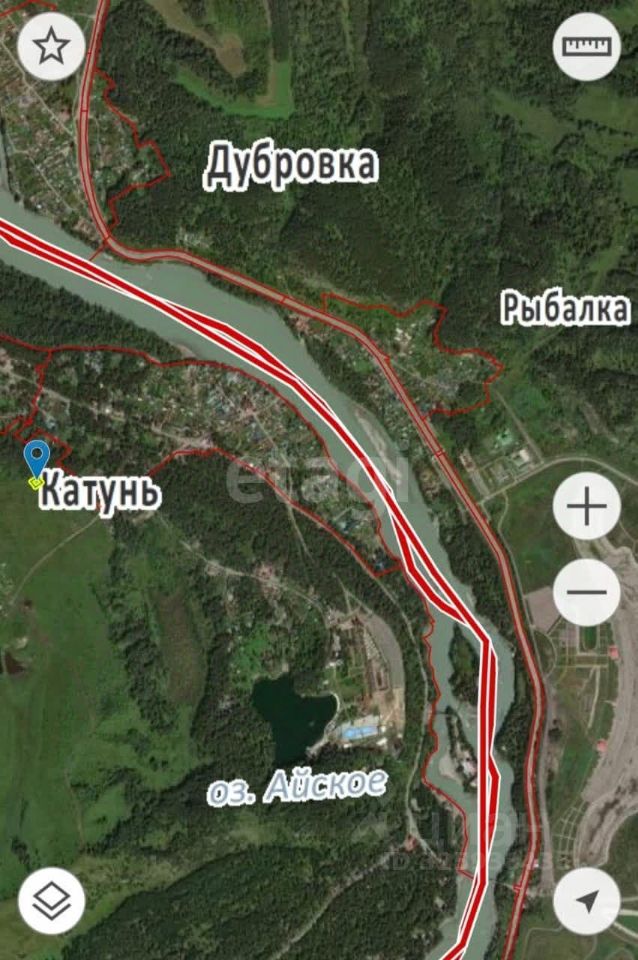The height and width of the screenshot is (960, 638).
Task: Open the ruler distance measuring tool
Action: 586,47
